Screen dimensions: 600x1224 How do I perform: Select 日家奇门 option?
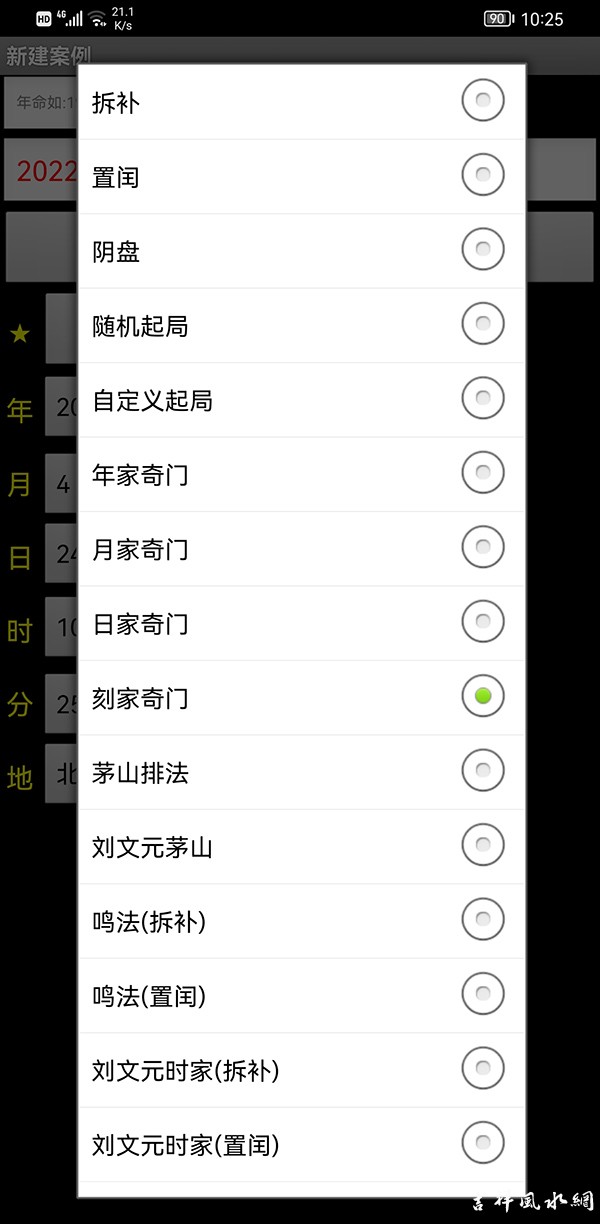pos(300,623)
